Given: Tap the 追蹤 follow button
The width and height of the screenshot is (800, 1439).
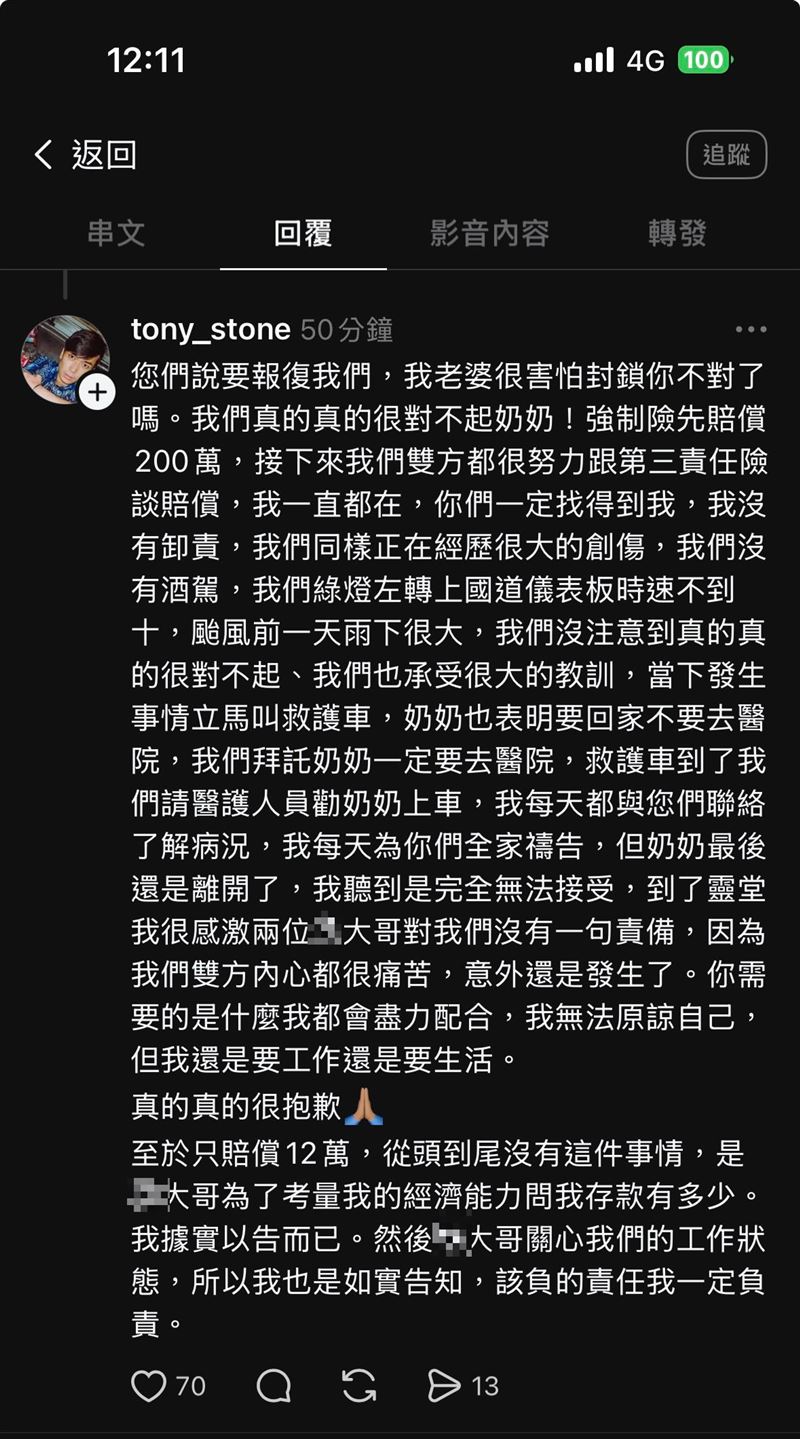Looking at the screenshot, I should coord(727,152).
